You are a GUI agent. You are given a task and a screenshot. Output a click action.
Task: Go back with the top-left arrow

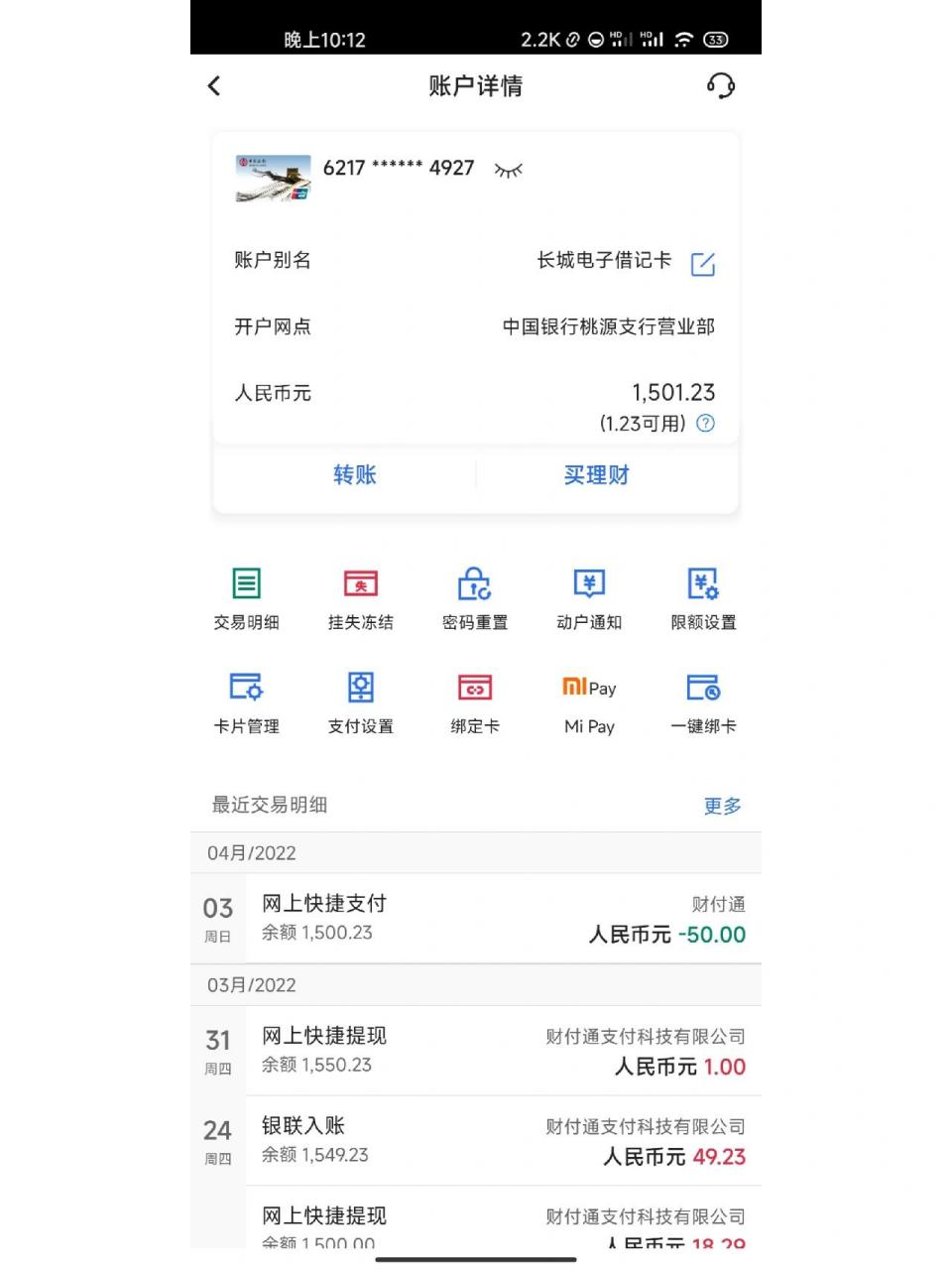coord(213,86)
